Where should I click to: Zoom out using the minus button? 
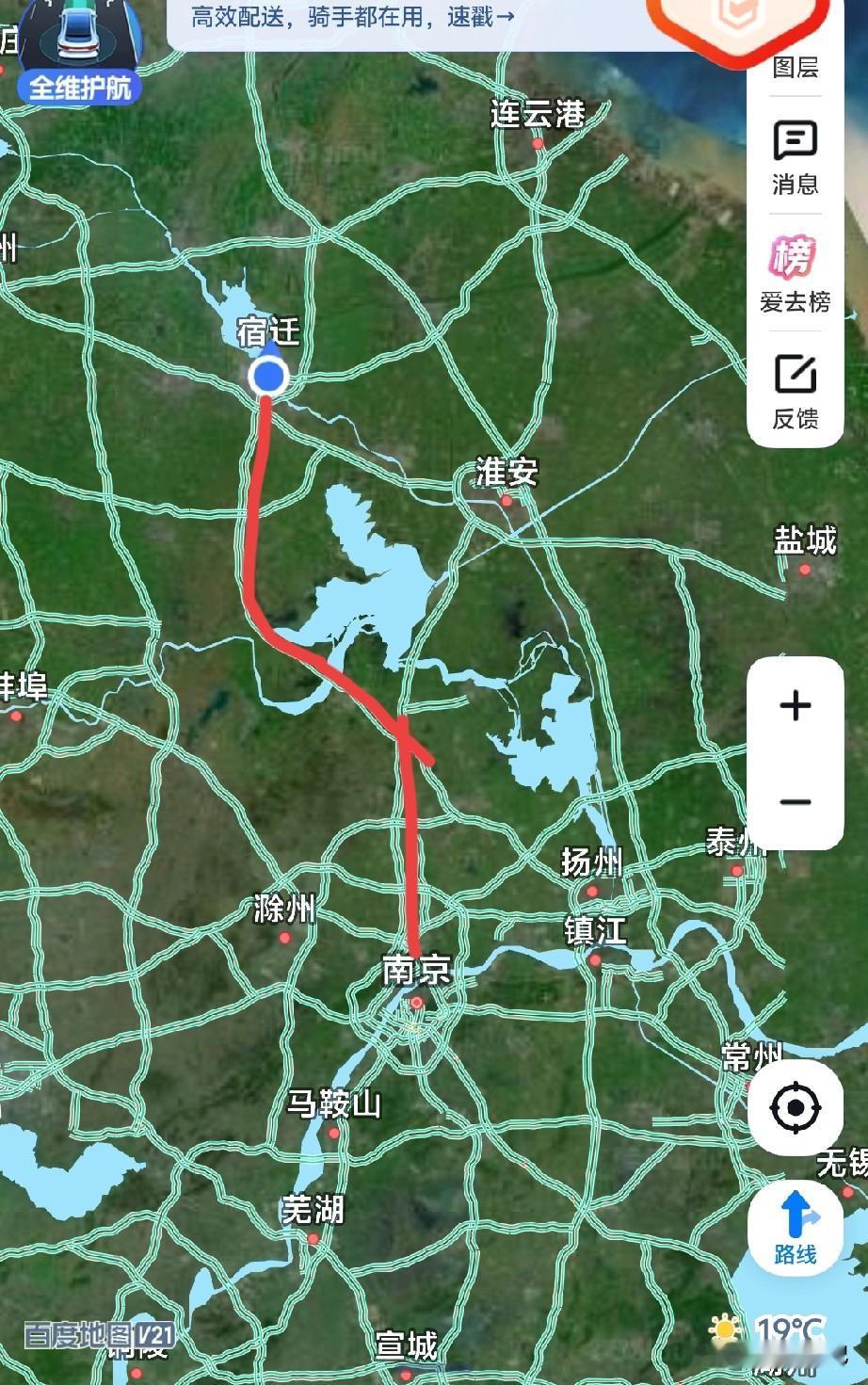tap(796, 801)
